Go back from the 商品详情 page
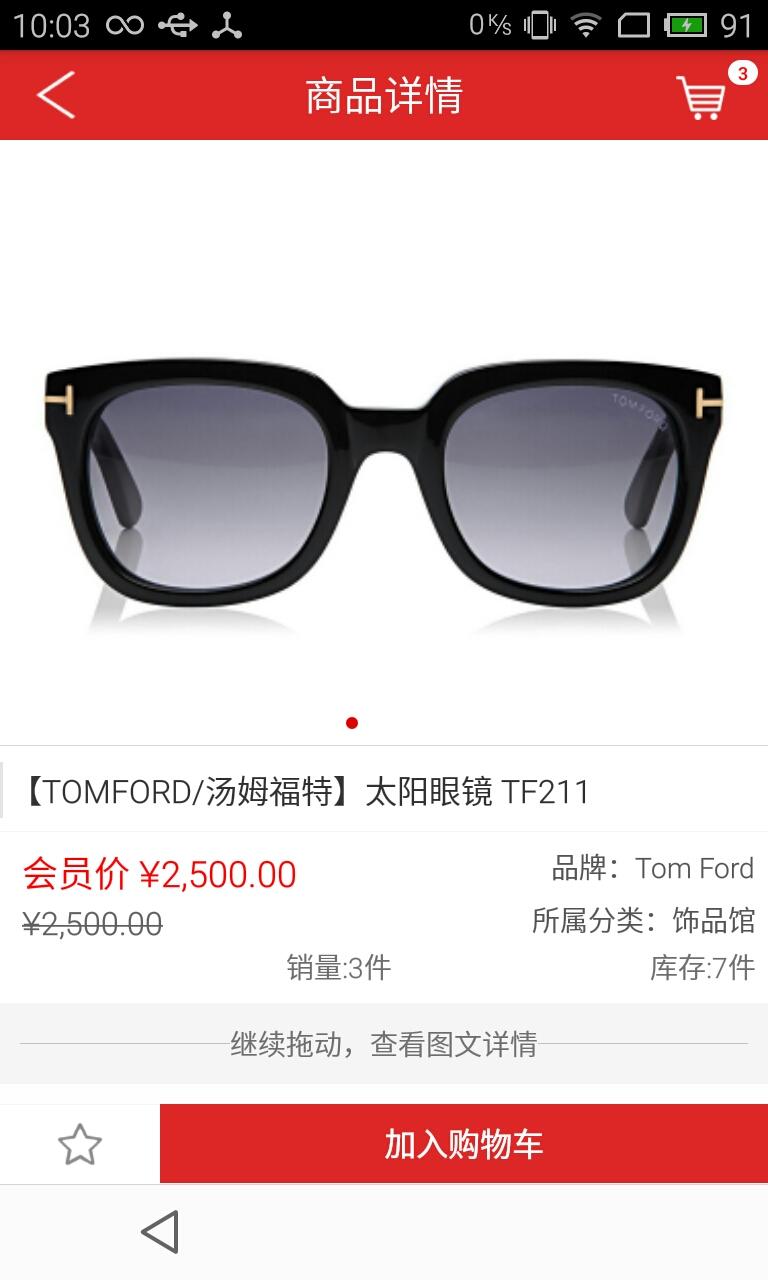Image resolution: width=768 pixels, height=1280 pixels. point(56,96)
